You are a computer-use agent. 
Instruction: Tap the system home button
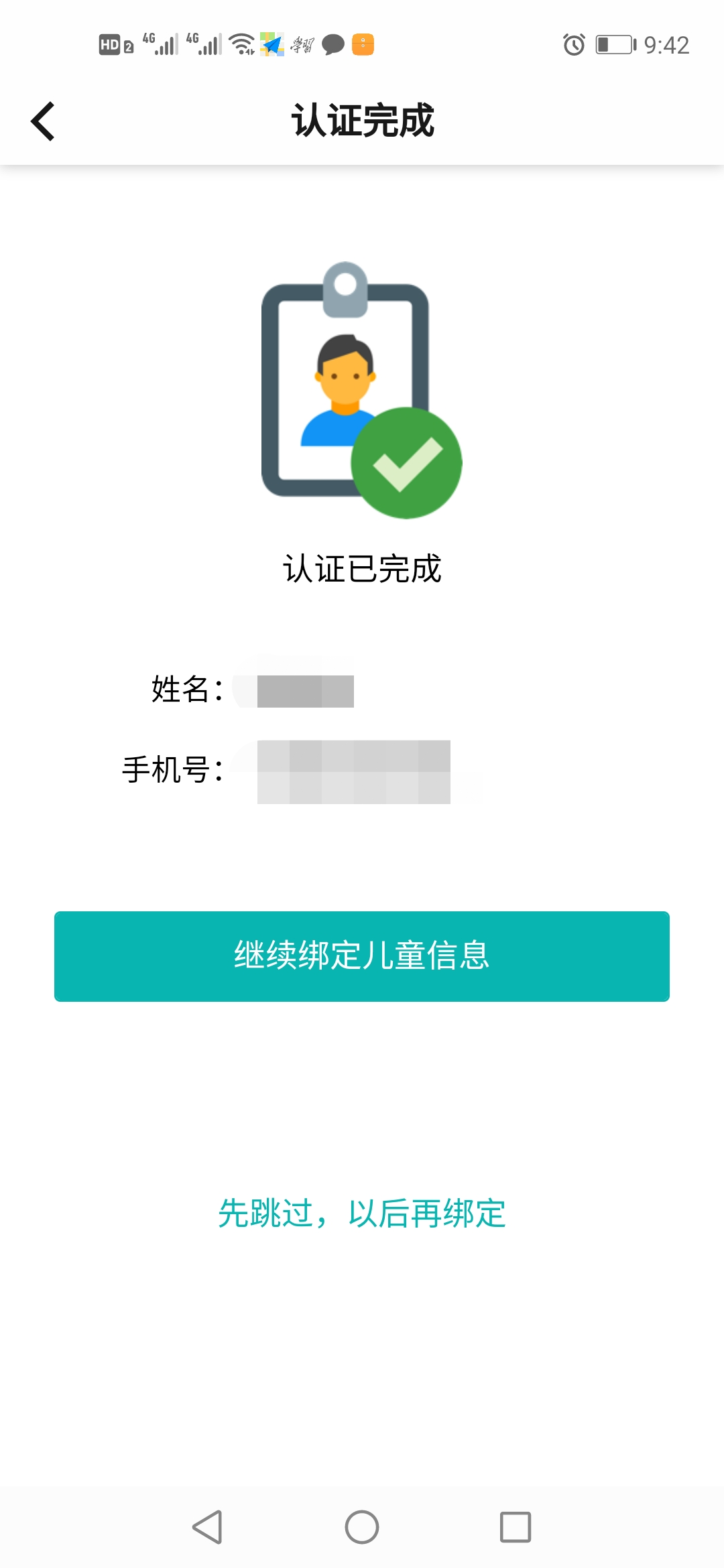point(362,1527)
